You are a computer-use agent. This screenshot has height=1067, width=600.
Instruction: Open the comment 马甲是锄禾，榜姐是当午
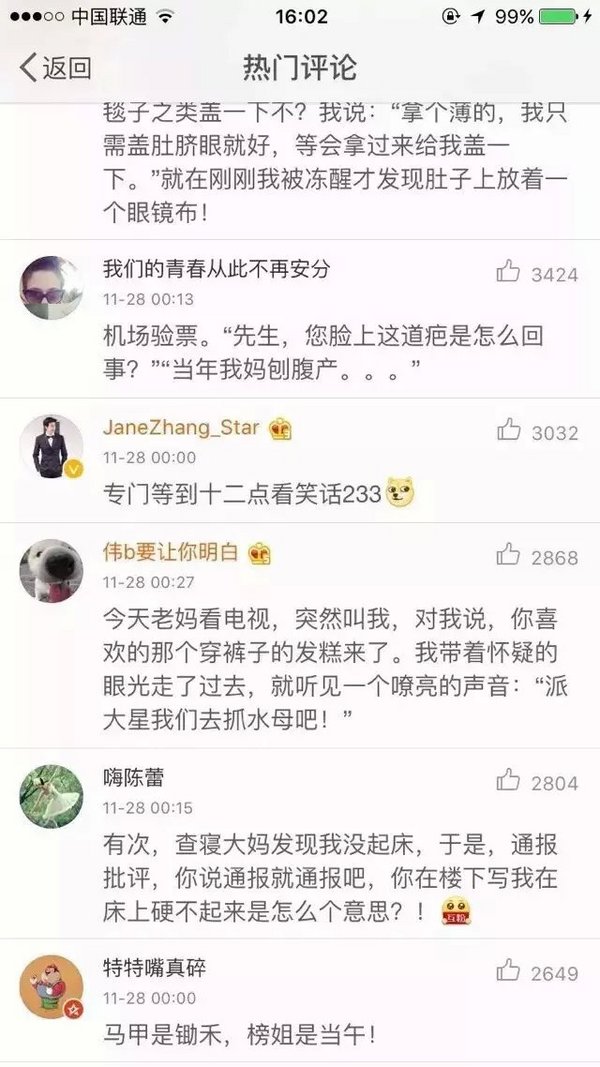pos(240,1035)
